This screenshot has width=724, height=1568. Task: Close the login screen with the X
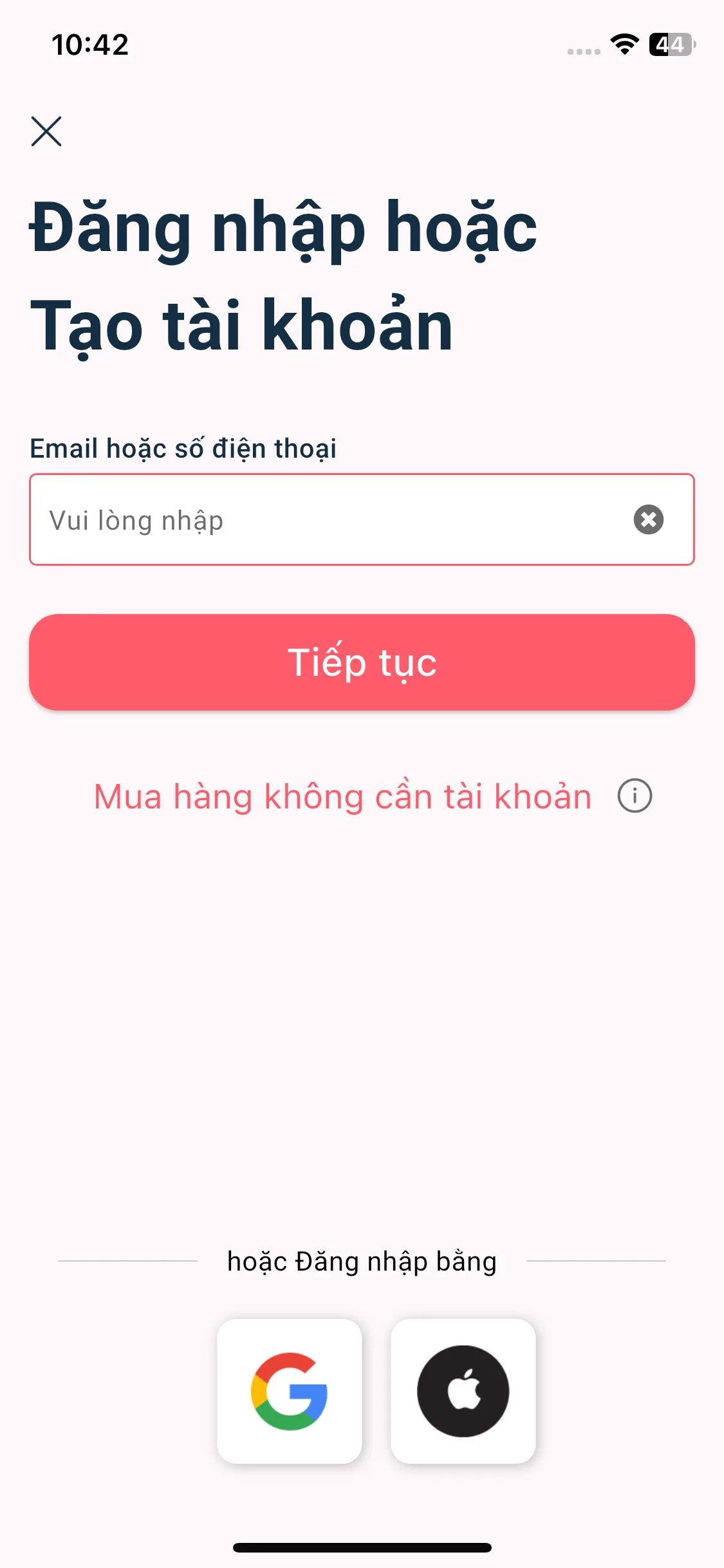point(46,131)
